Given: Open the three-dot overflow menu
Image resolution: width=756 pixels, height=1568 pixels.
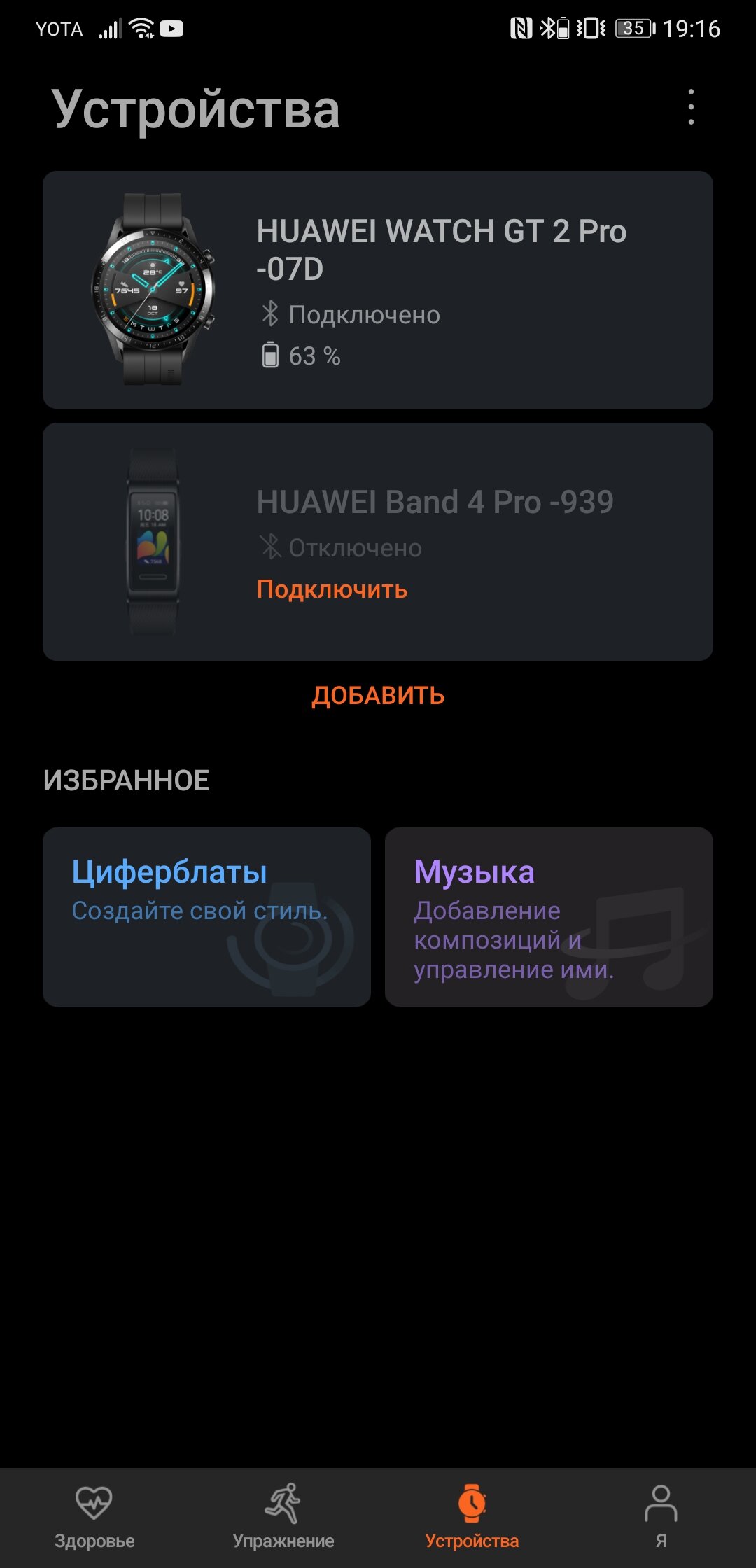Looking at the screenshot, I should [x=692, y=106].
